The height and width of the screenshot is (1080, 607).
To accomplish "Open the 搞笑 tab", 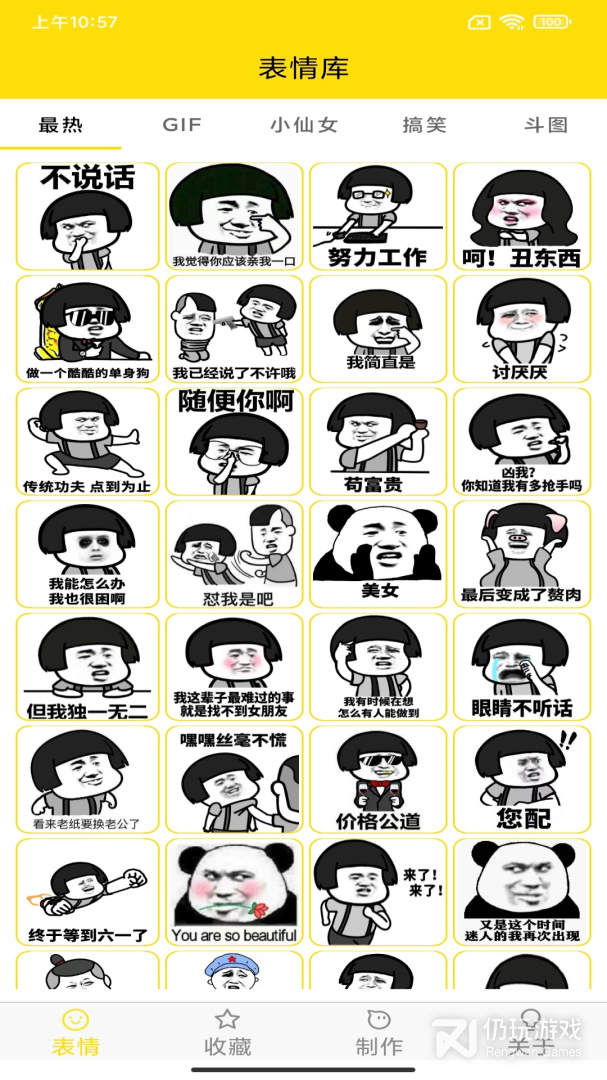I will coord(424,125).
